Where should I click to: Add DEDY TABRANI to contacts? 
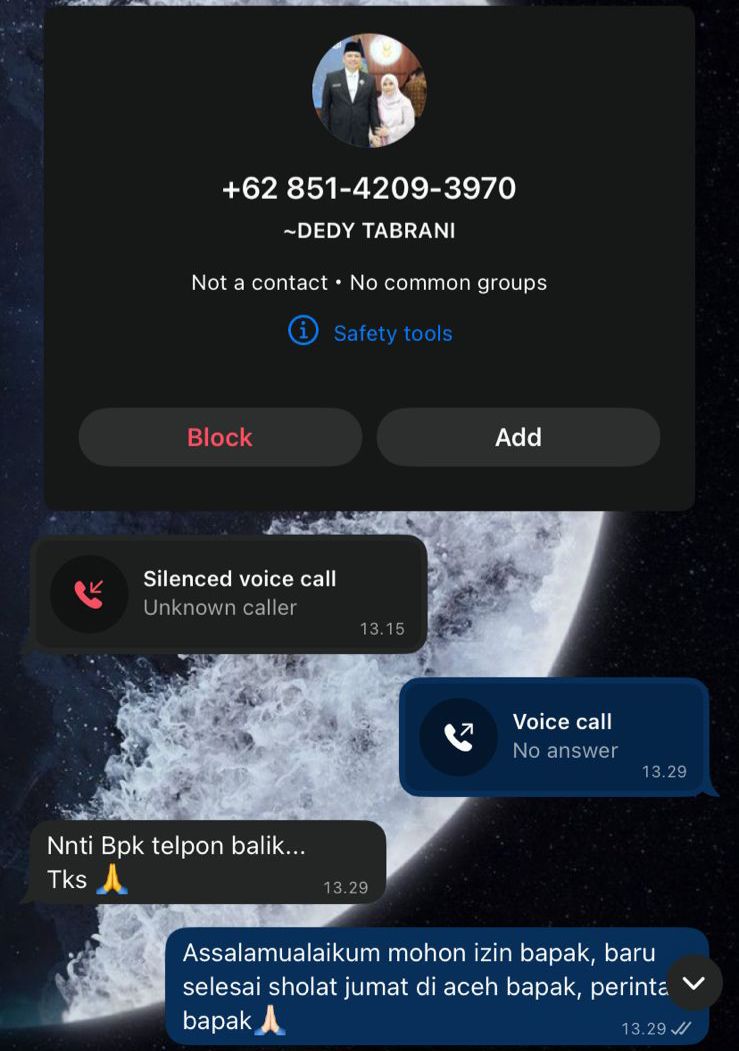click(x=518, y=437)
